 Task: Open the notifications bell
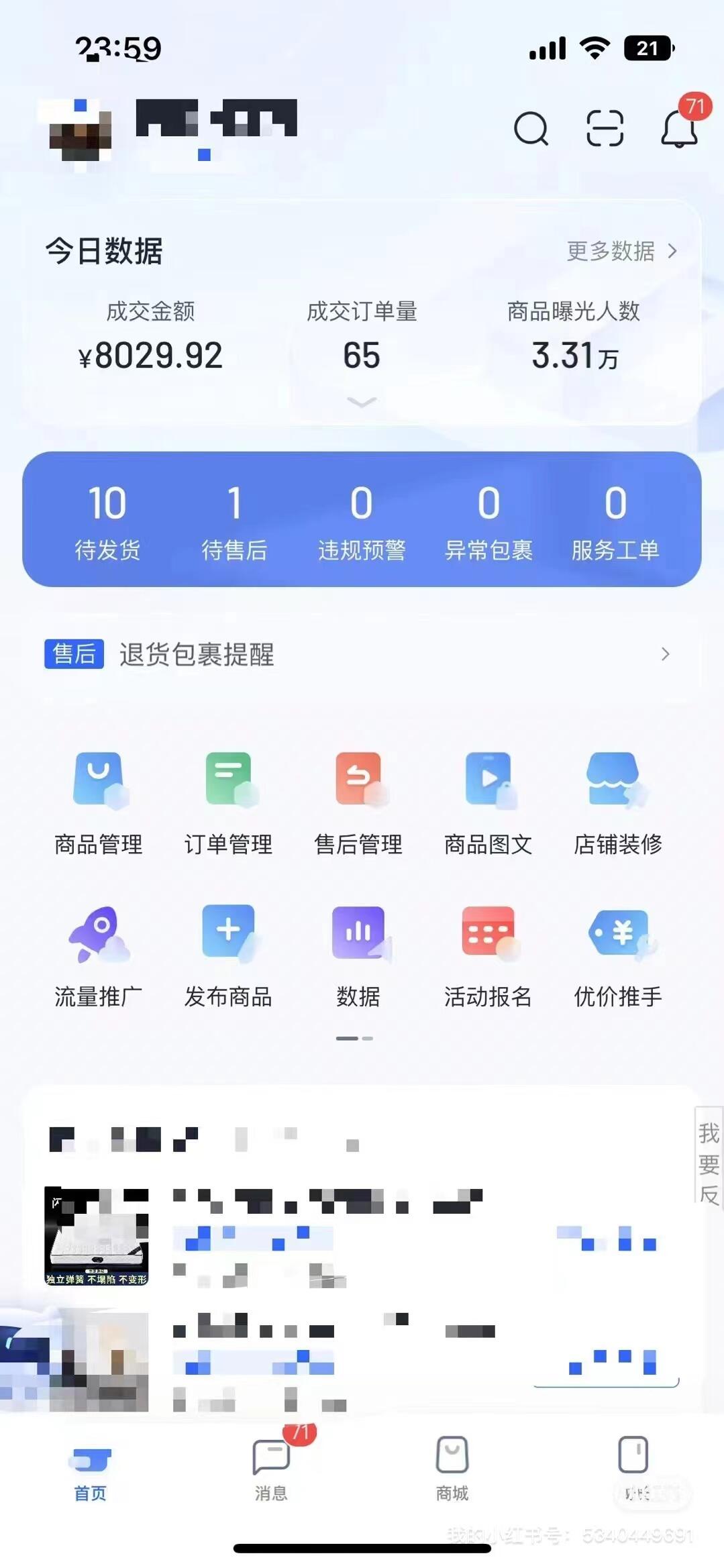click(x=679, y=128)
